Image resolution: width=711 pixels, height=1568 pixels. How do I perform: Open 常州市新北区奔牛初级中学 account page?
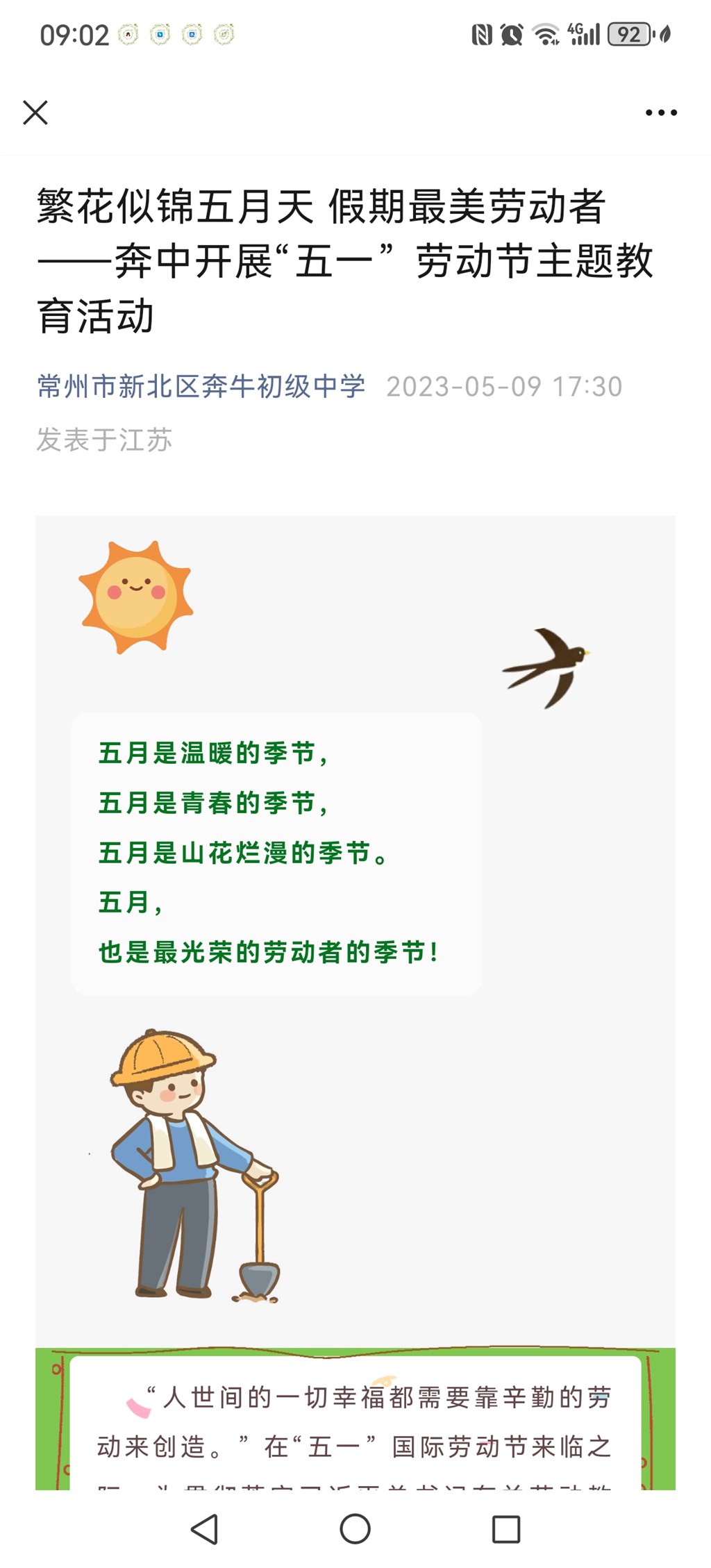201,386
